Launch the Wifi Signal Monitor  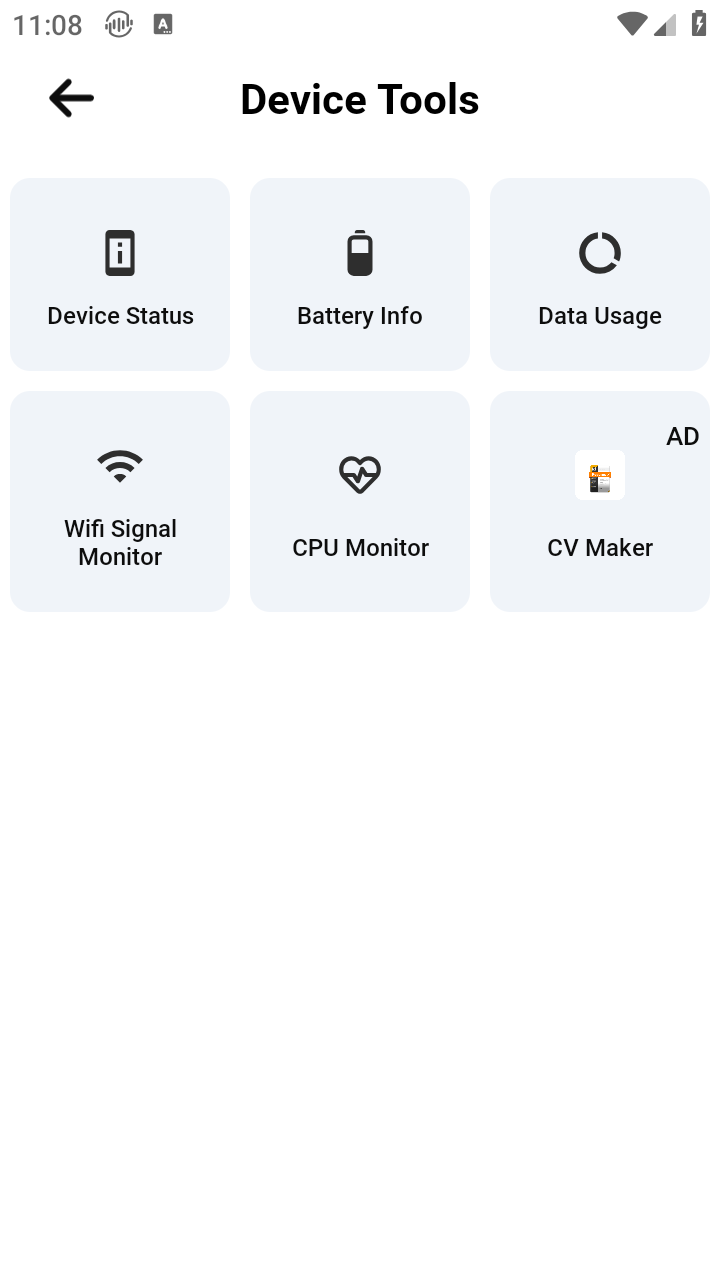(x=120, y=501)
